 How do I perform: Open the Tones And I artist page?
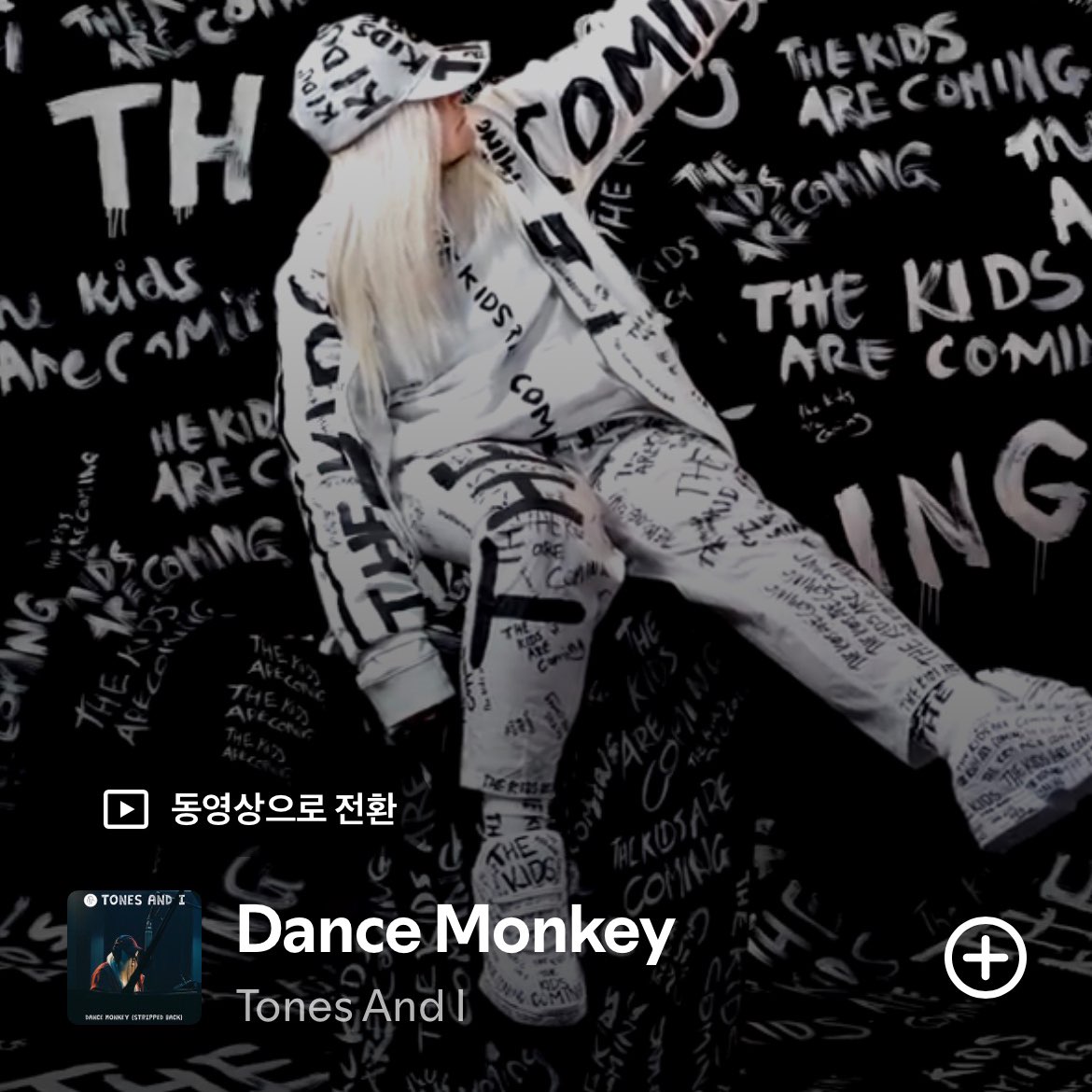click(351, 1006)
